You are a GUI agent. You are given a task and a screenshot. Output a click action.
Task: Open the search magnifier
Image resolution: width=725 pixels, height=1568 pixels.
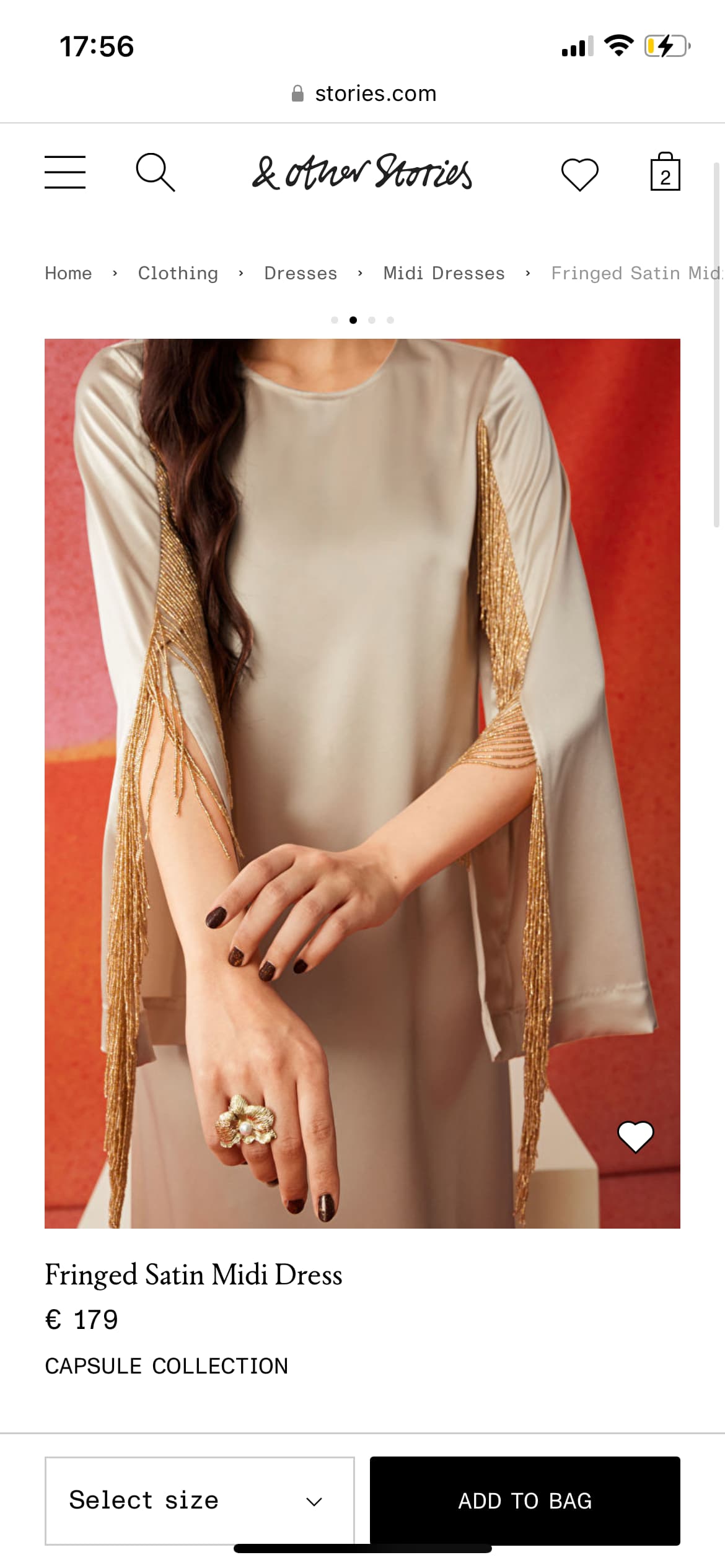coord(156,172)
